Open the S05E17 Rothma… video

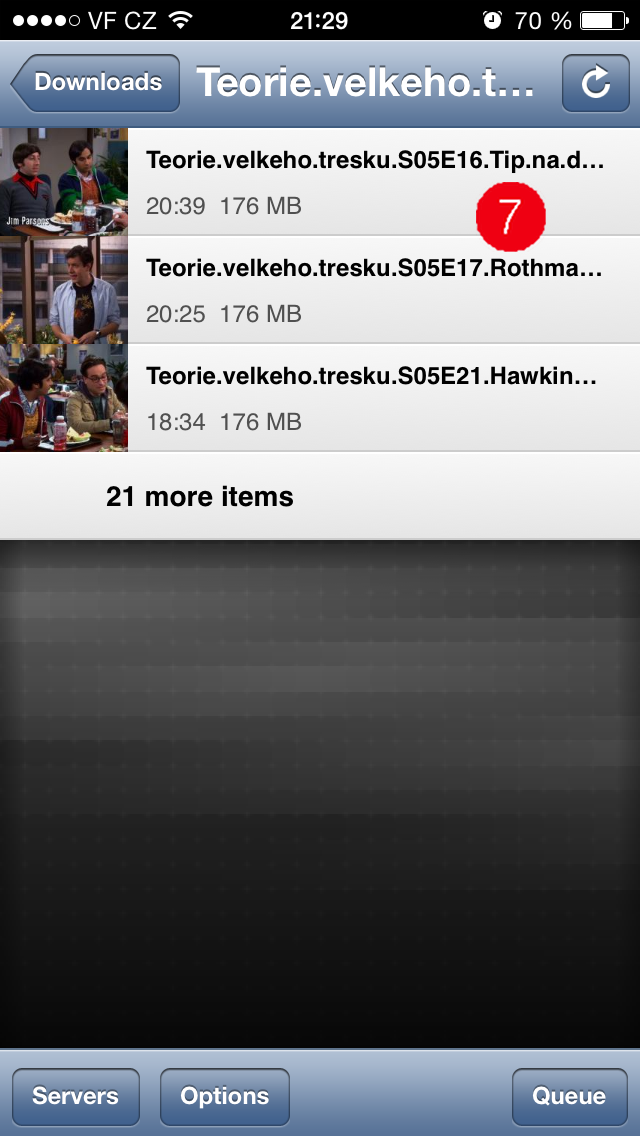[375, 290]
